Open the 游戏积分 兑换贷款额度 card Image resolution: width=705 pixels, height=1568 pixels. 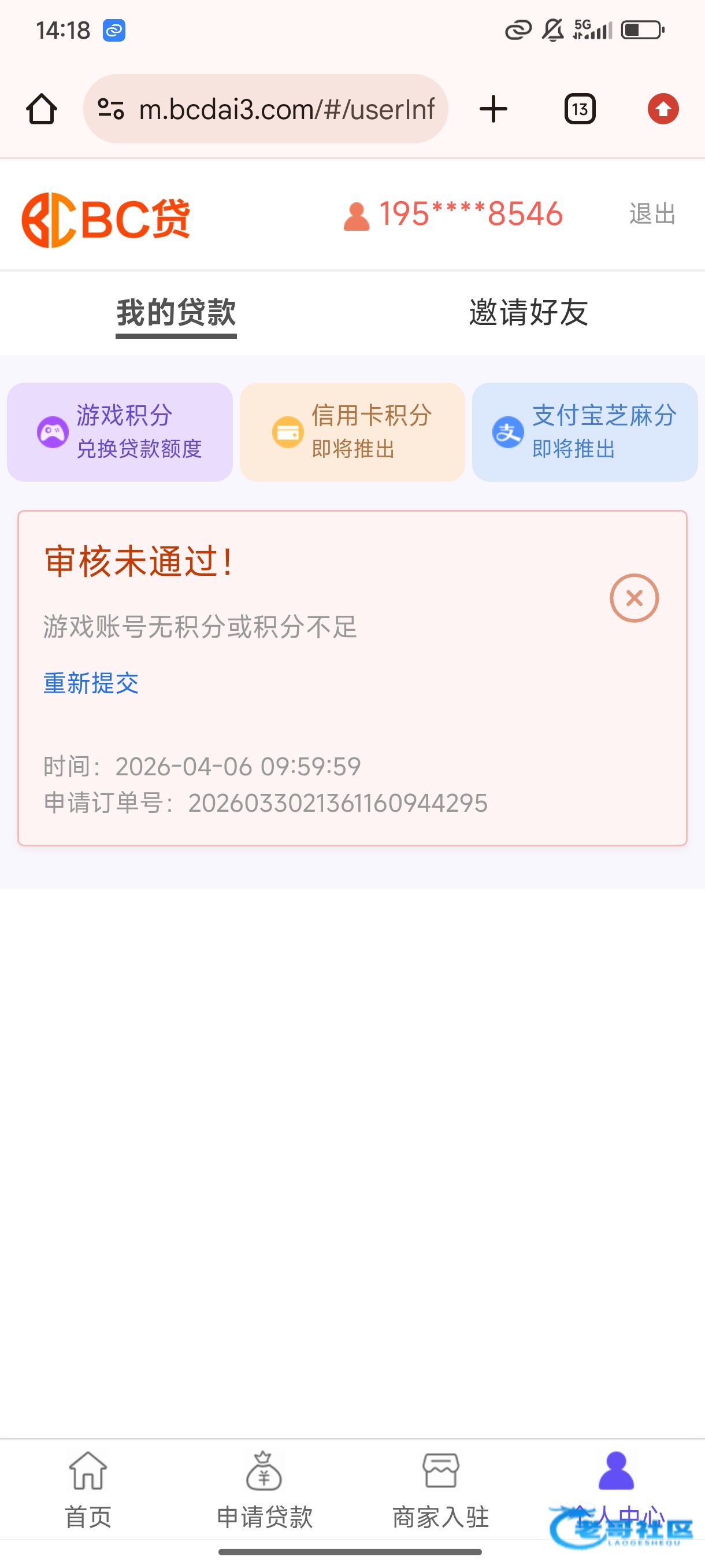(x=120, y=432)
